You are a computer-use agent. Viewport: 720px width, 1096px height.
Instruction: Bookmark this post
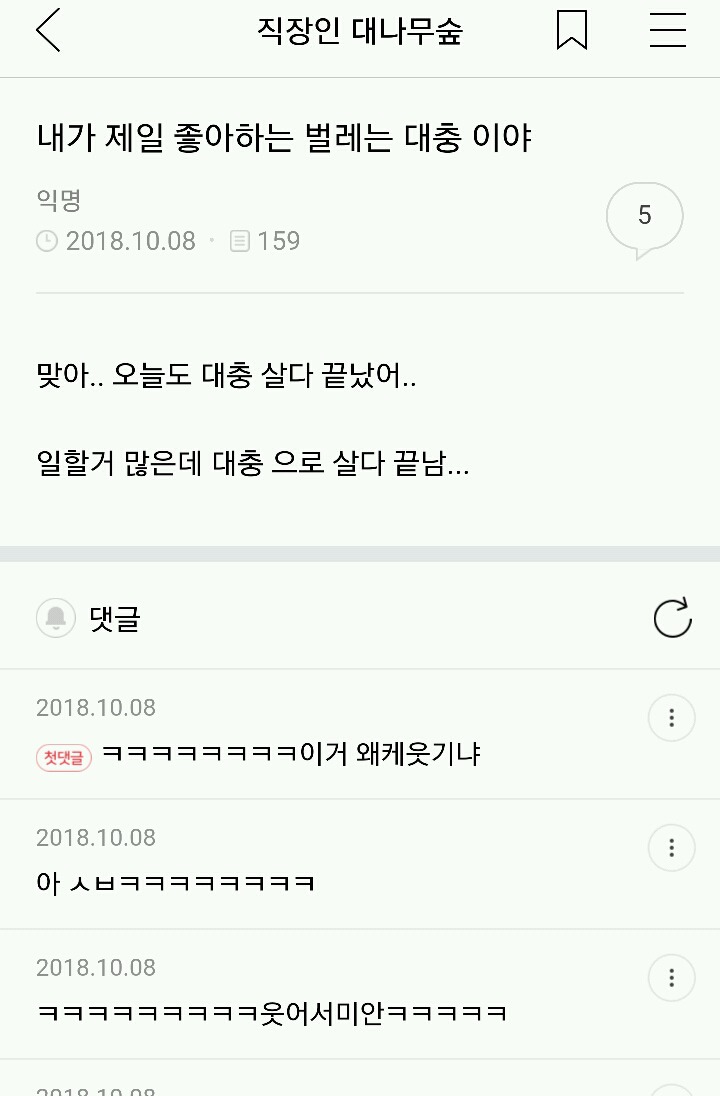571,31
